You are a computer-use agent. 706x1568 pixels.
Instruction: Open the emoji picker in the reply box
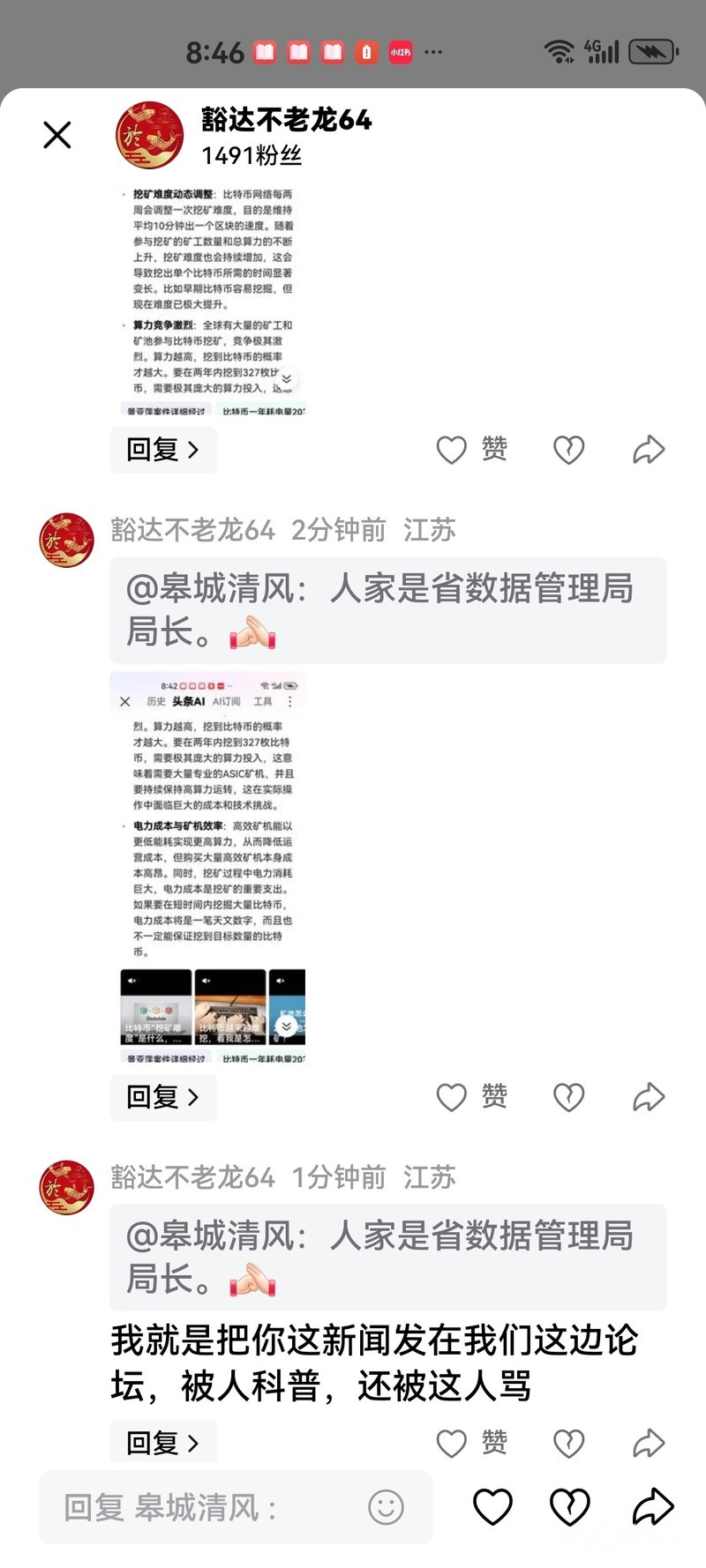click(x=386, y=1507)
